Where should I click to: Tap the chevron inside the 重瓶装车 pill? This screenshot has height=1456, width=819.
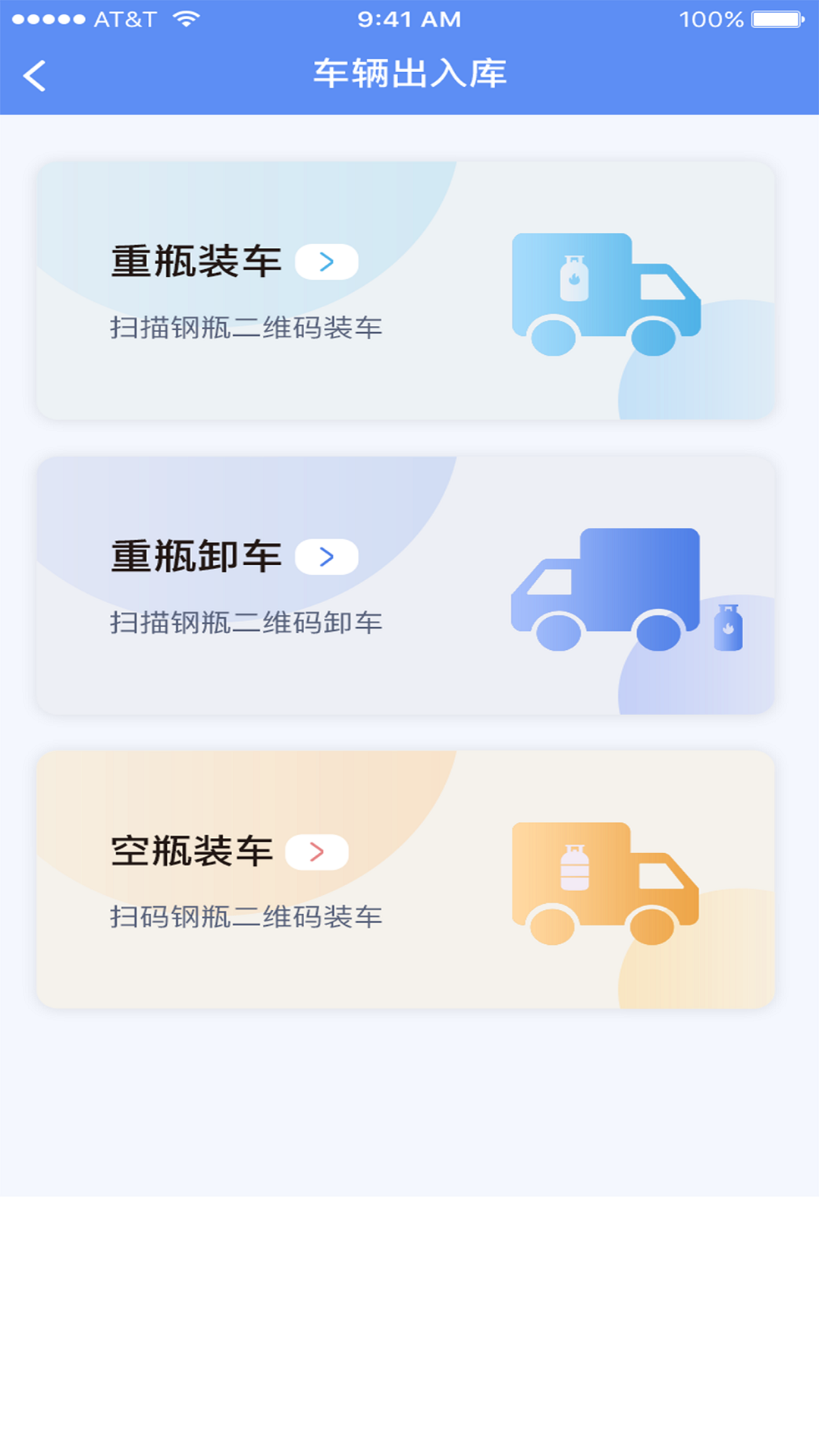point(328,261)
